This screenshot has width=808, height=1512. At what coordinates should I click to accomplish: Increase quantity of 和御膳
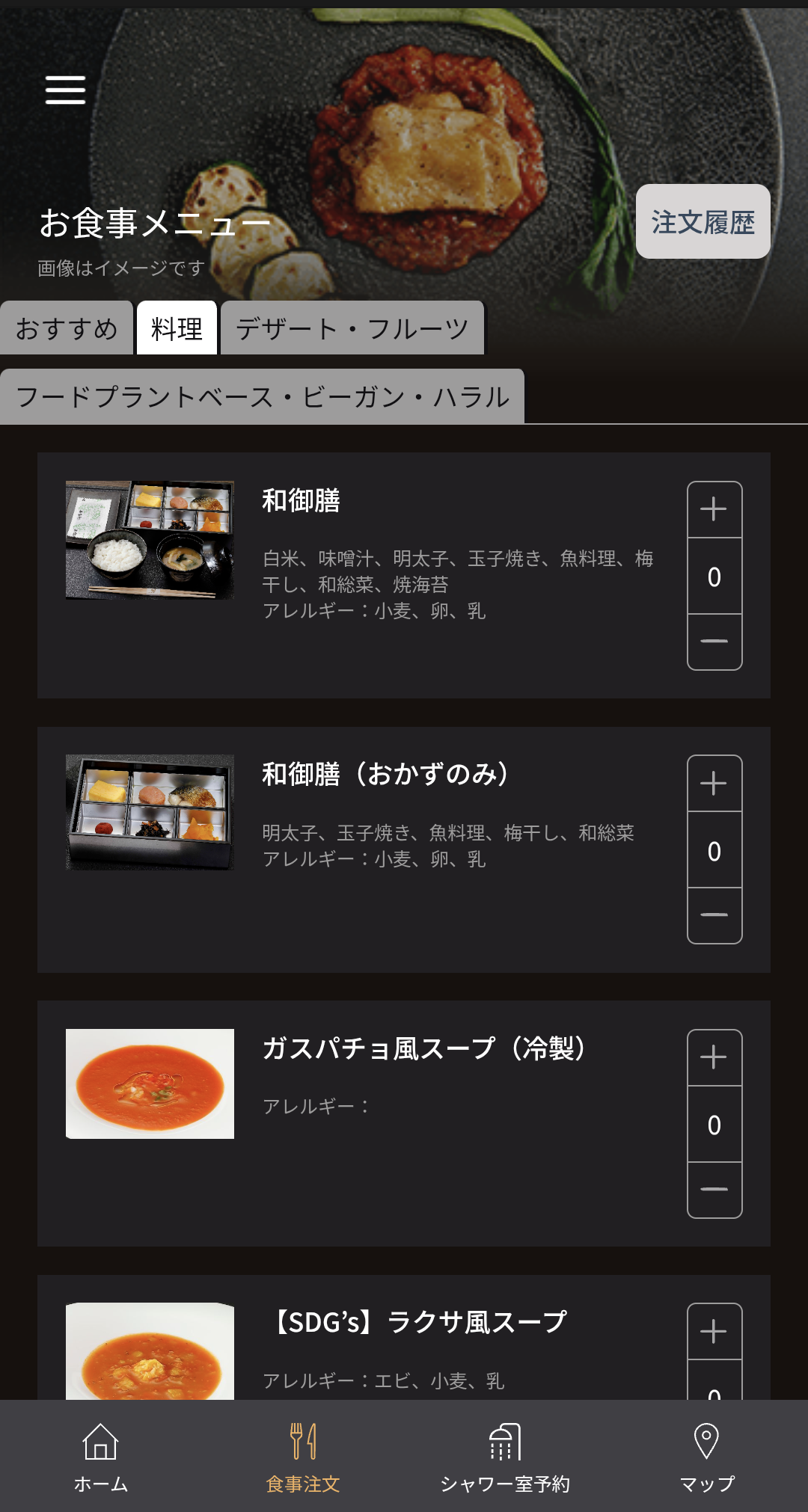coord(714,510)
